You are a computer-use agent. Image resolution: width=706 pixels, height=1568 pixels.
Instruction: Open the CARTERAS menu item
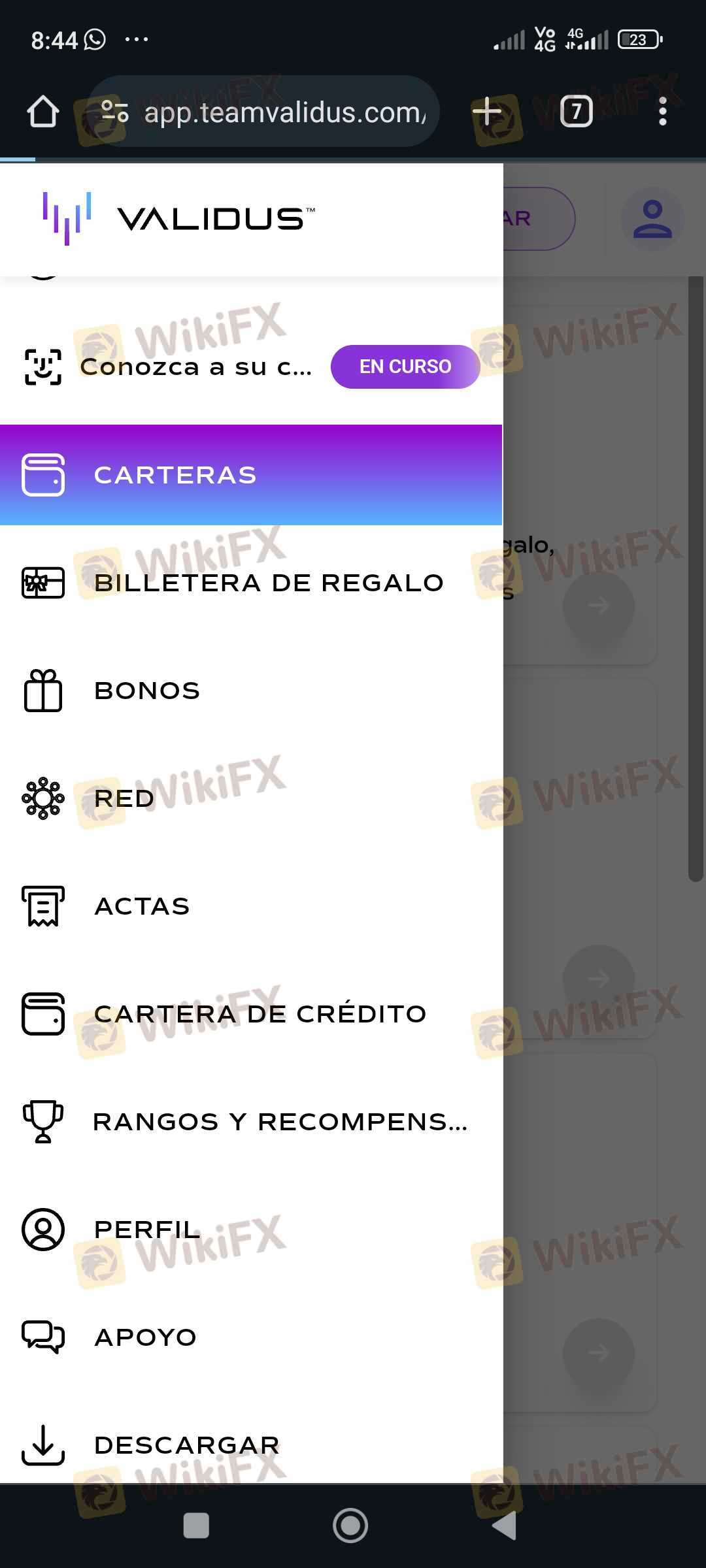[x=251, y=475]
